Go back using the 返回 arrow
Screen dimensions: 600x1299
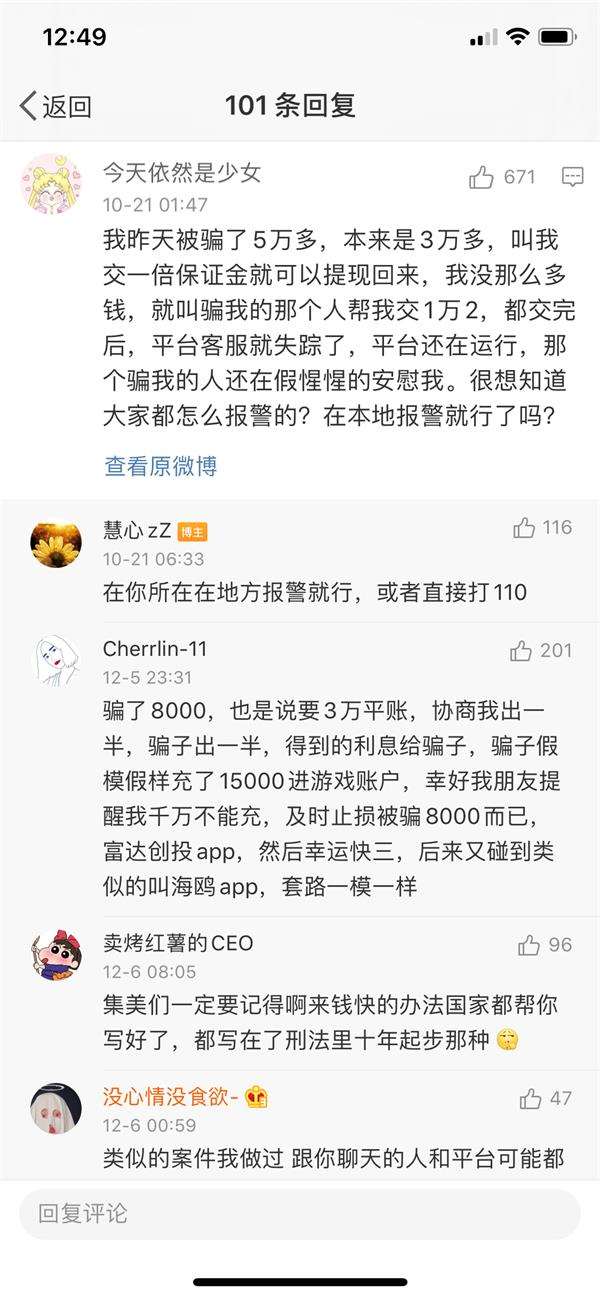point(55,106)
